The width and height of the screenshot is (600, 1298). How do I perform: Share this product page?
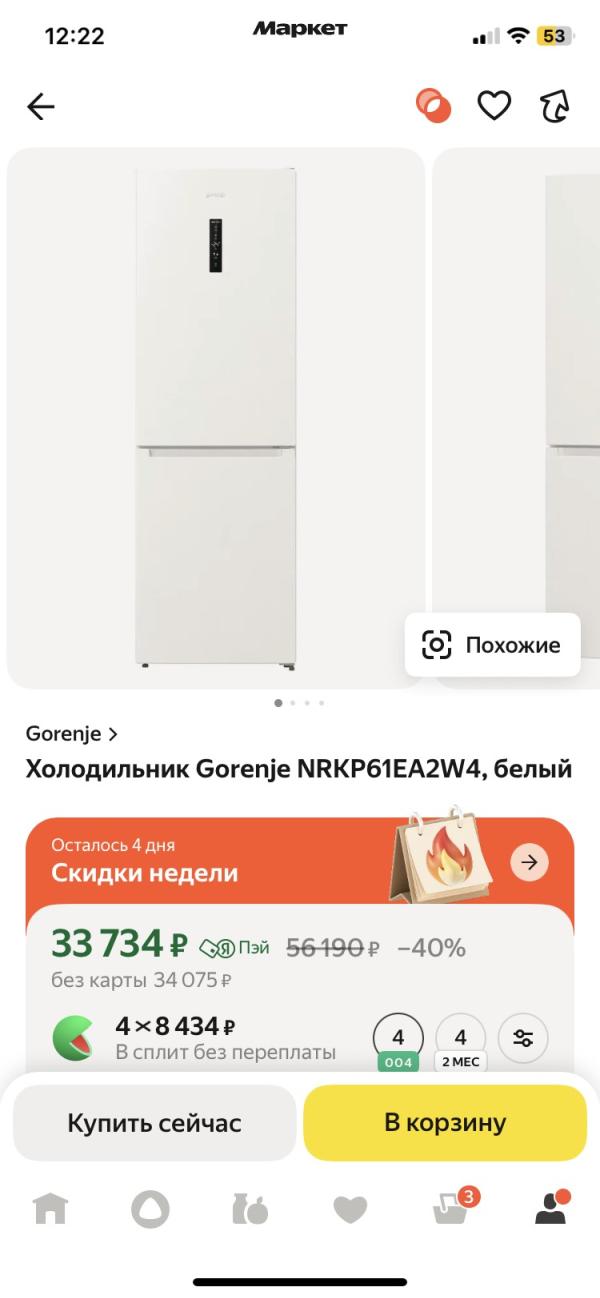(554, 106)
